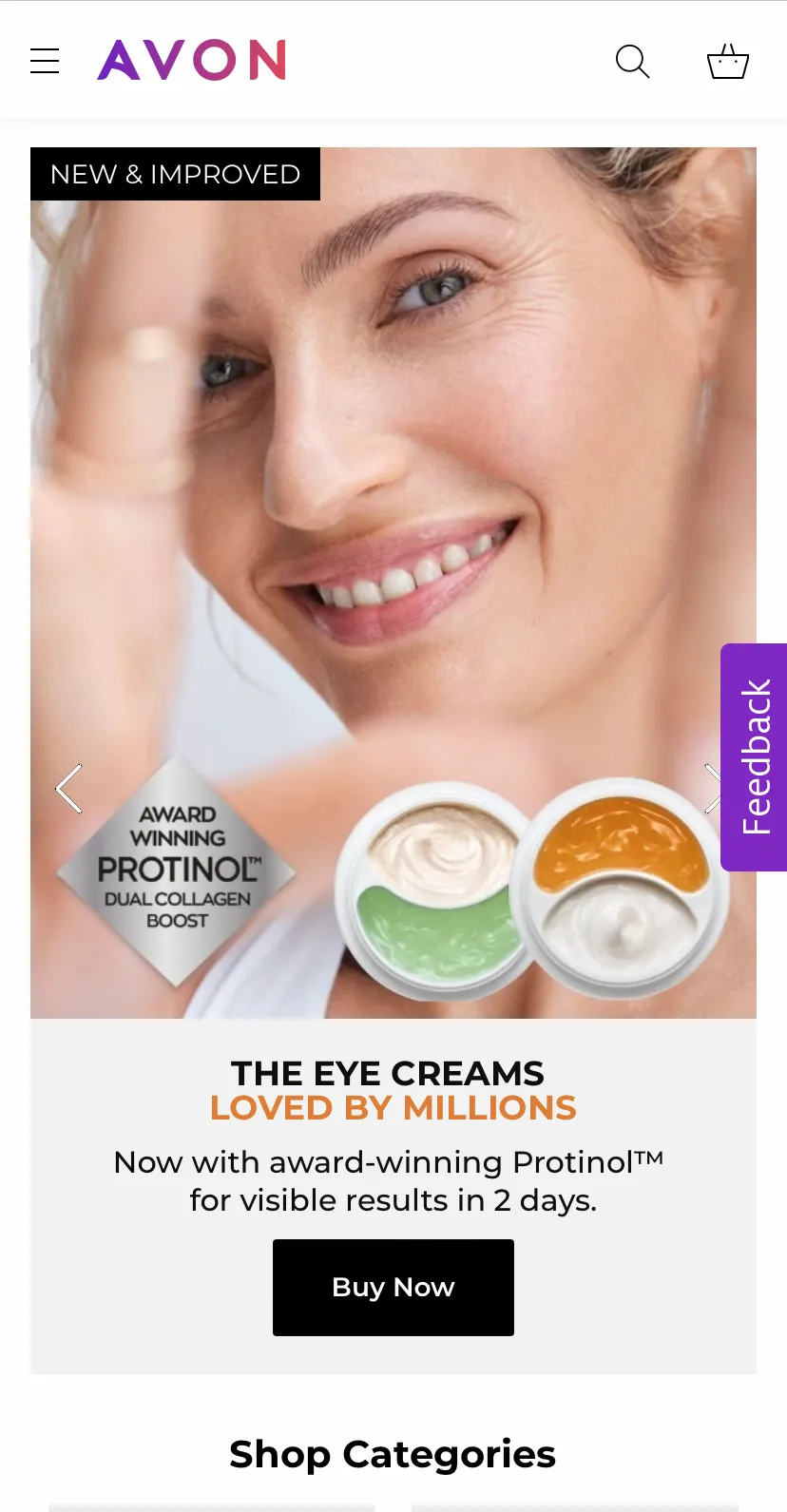Go to the previous carousel slide

(69, 789)
